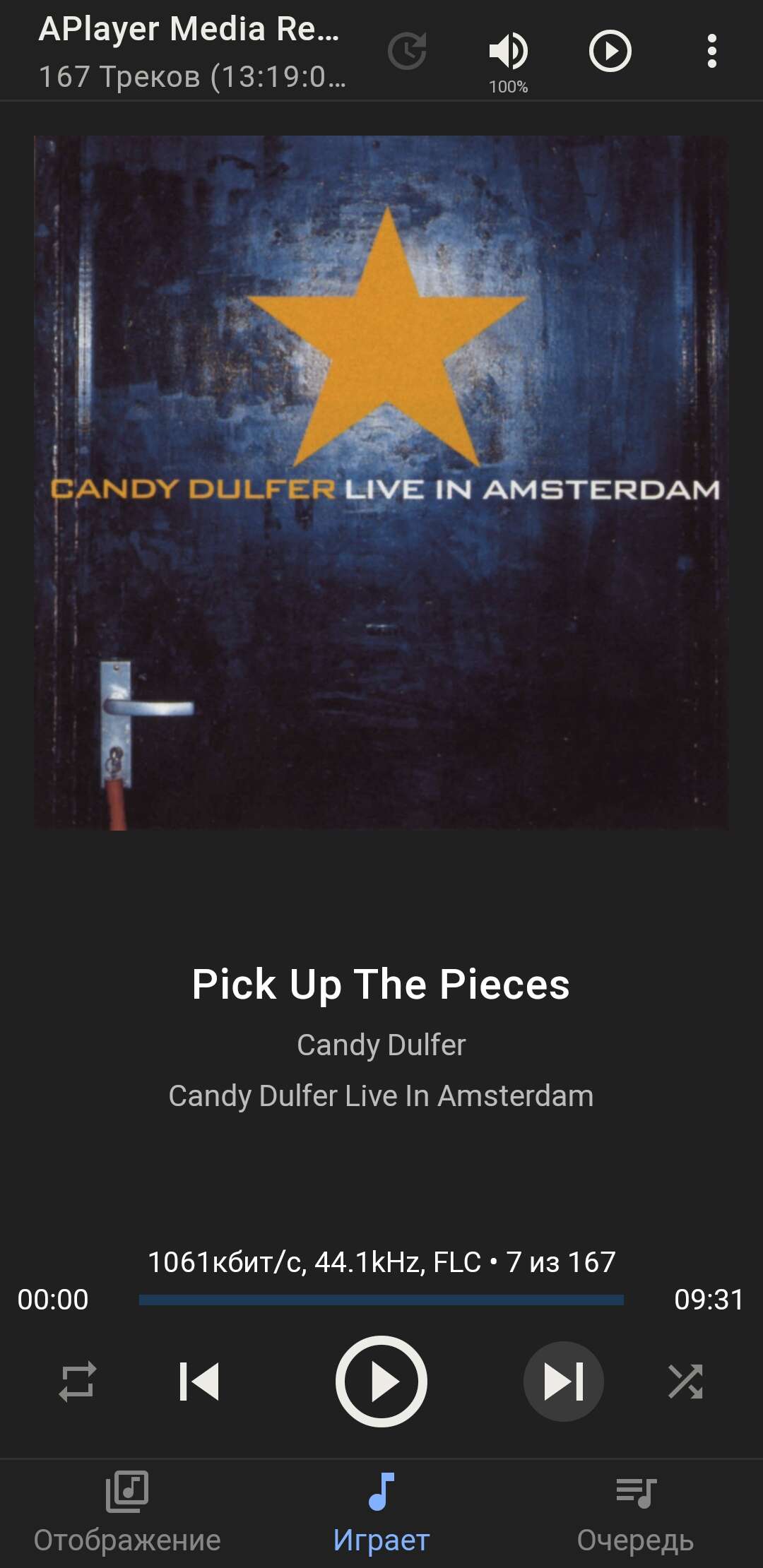This screenshot has width=763, height=1568.
Task: Tap the top bar play circle icon
Action: (610, 51)
